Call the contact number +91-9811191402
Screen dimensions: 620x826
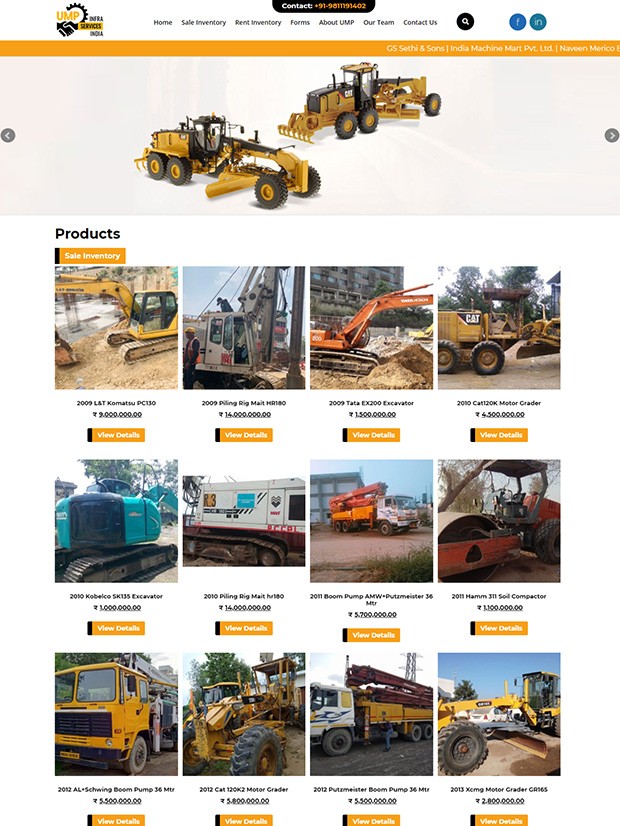[340, 6]
